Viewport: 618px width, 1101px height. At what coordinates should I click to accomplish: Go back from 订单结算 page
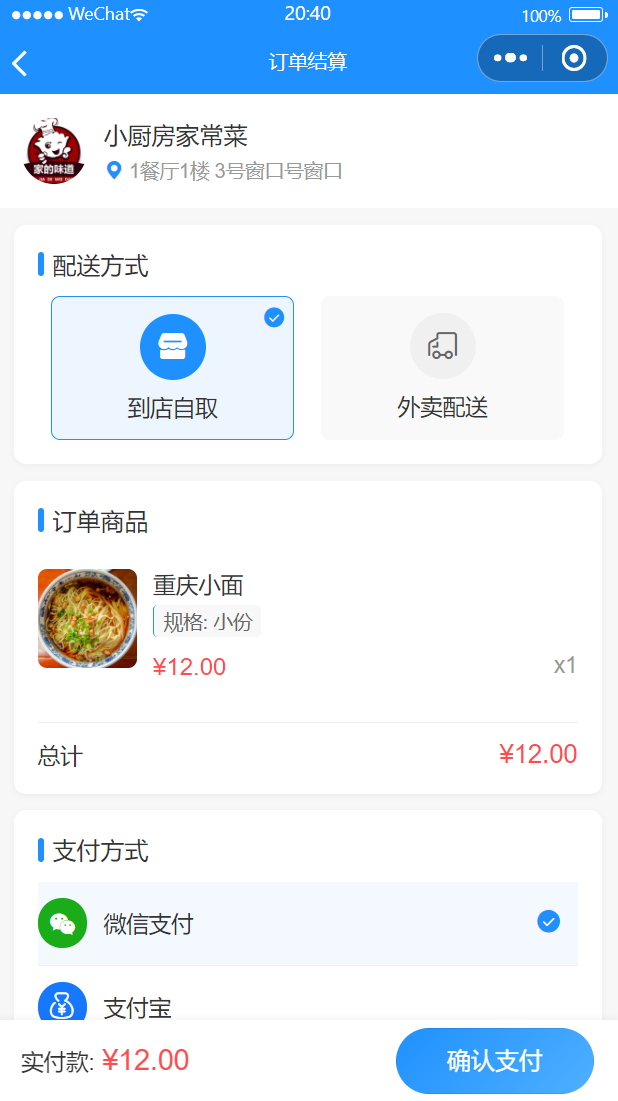point(20,63)
